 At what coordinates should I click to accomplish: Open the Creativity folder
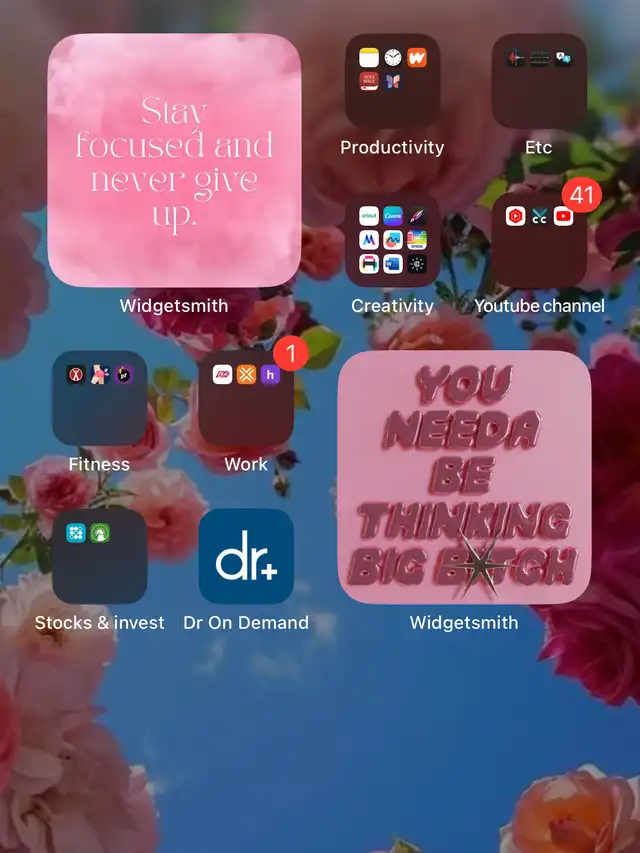click(x=392, y=240)
